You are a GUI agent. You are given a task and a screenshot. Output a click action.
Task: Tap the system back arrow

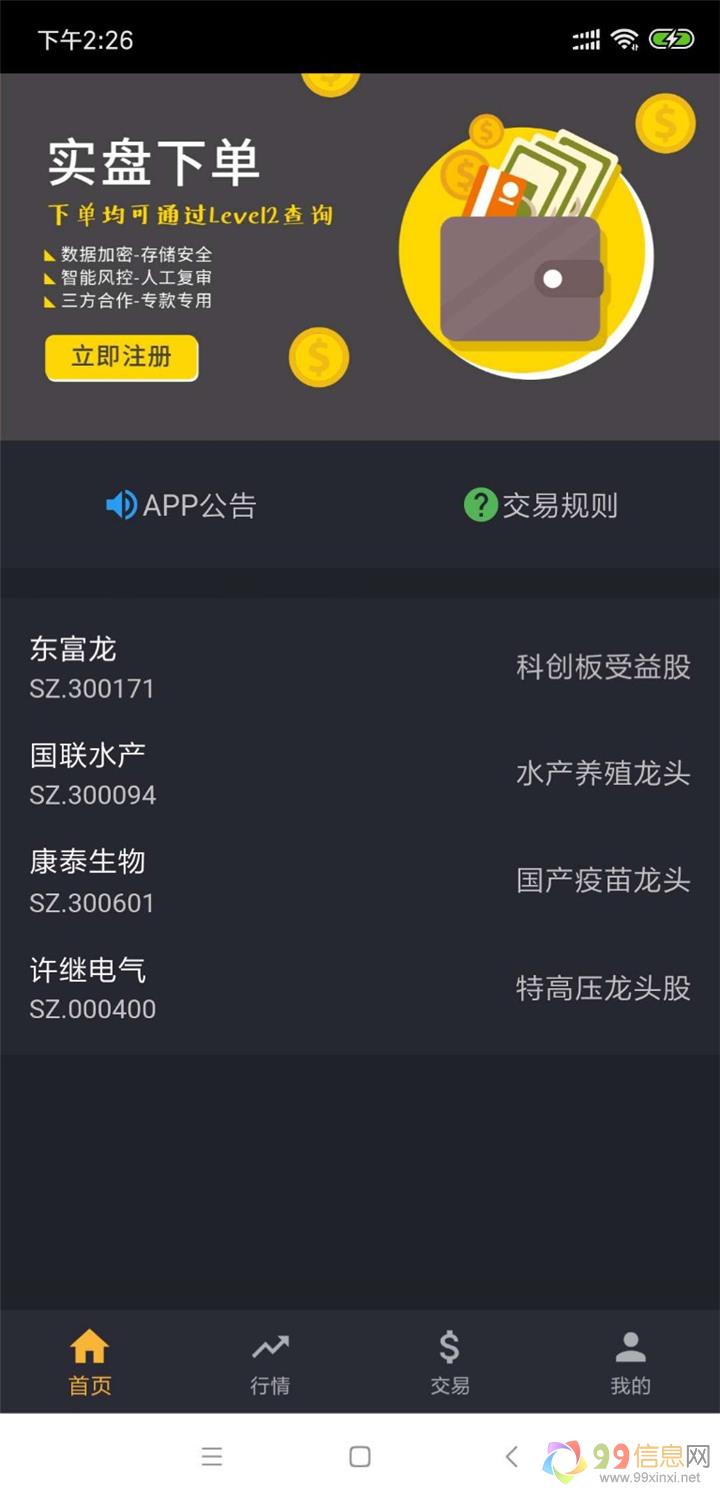pyautogui.click(x=511, y=1457)
